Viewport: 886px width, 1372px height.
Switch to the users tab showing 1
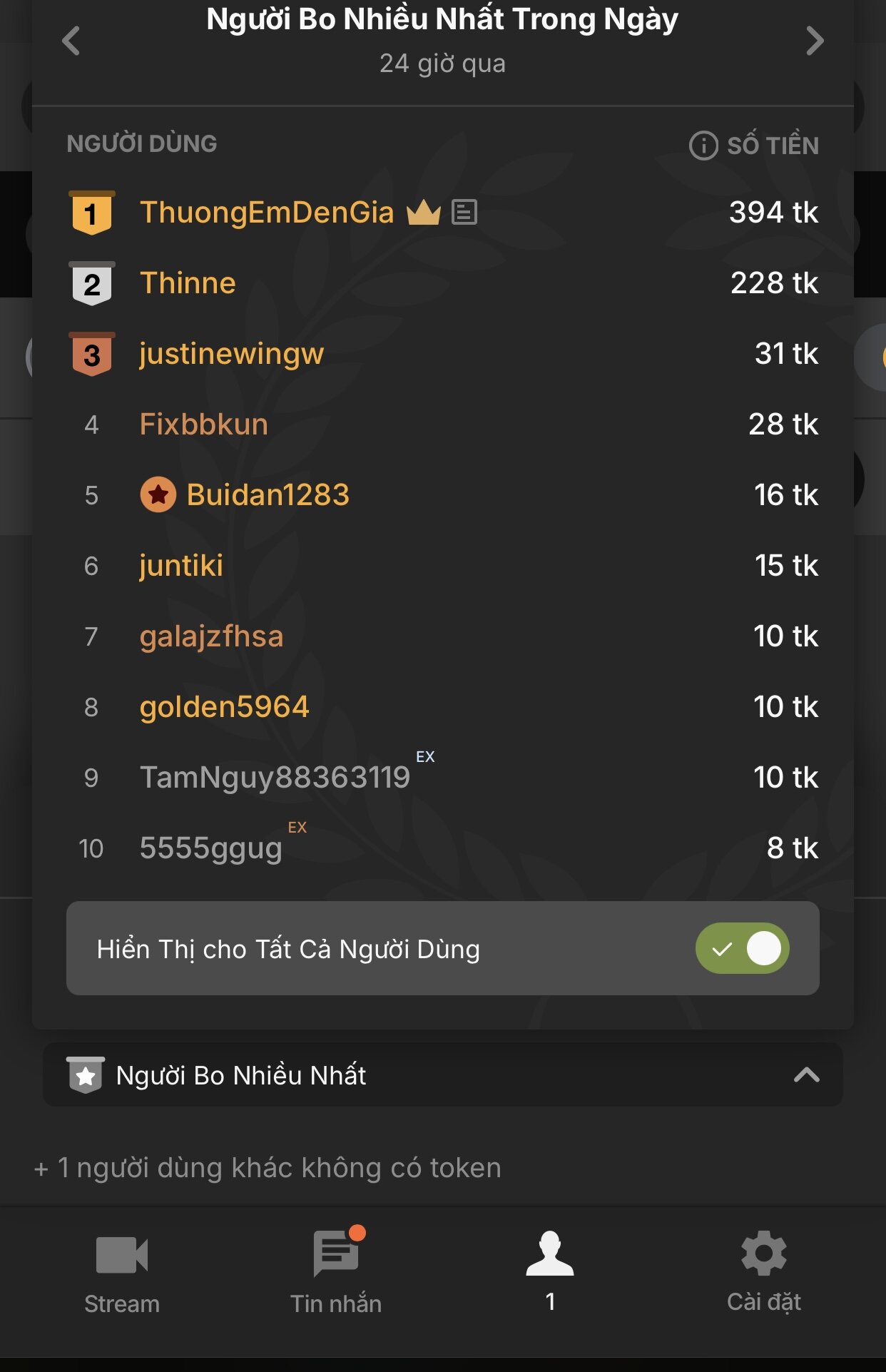point(549,1270)
